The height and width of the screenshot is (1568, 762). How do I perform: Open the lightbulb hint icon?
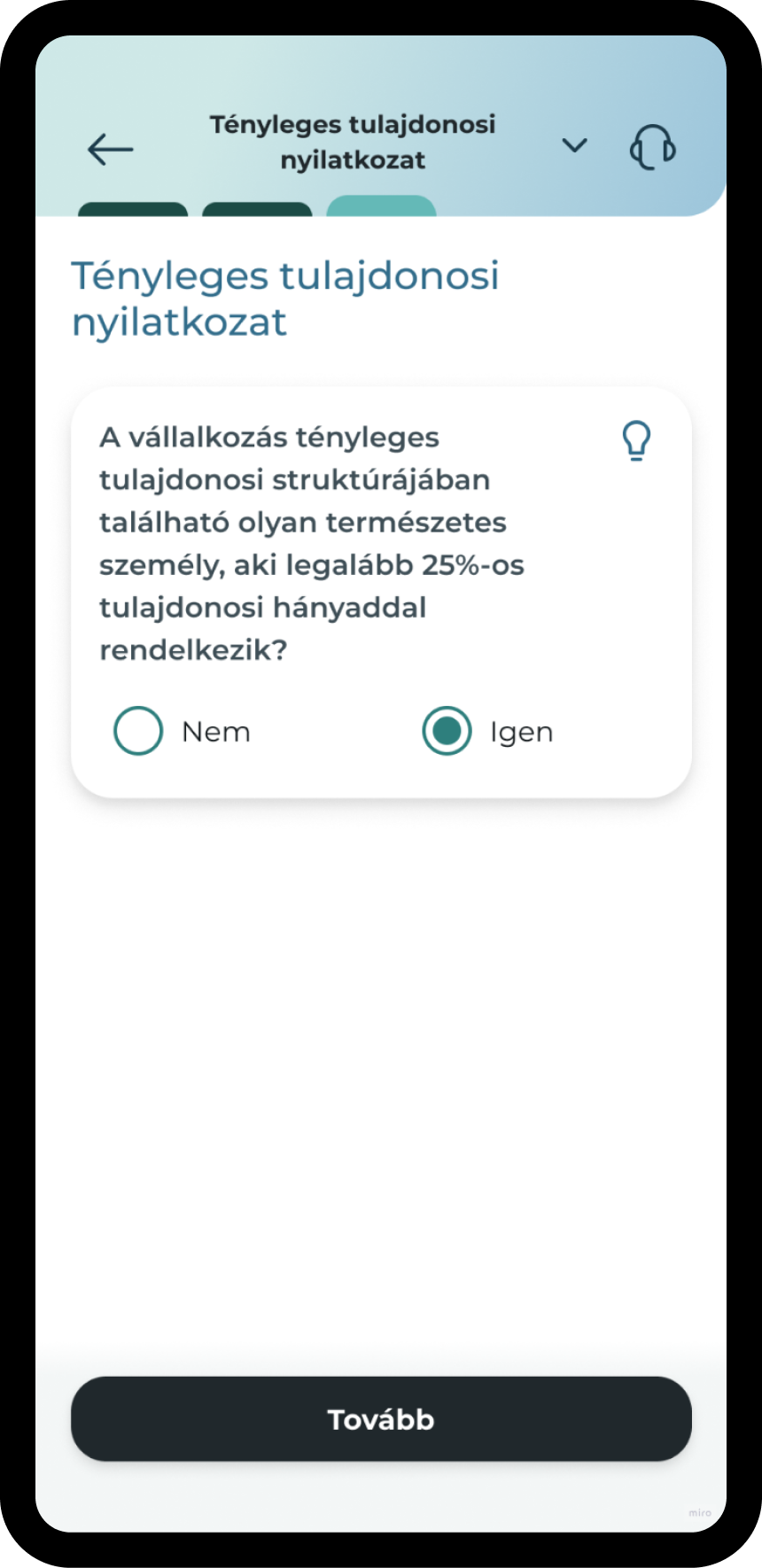(x=636, y=440)
